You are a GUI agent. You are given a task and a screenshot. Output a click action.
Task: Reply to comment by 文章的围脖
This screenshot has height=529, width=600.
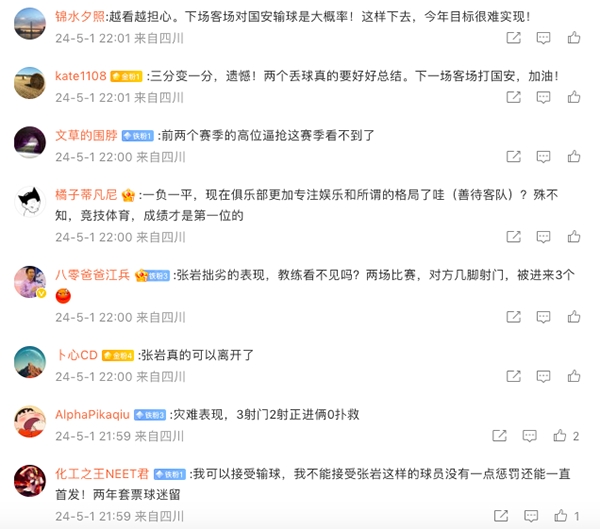pyautogui.click(x=543, y=157)
